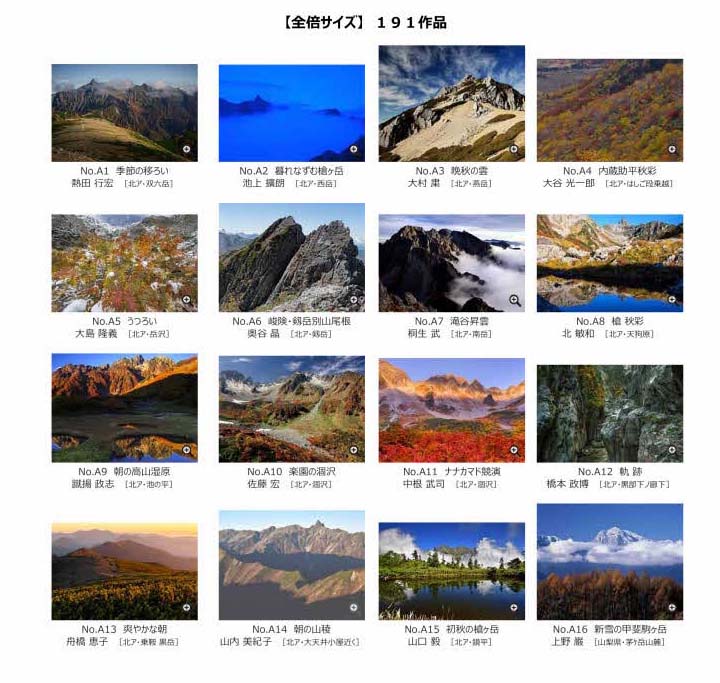Enlarge photo No.A14 朝の山稜
This screenshot has width=720, height=683.
pos(292,565)
